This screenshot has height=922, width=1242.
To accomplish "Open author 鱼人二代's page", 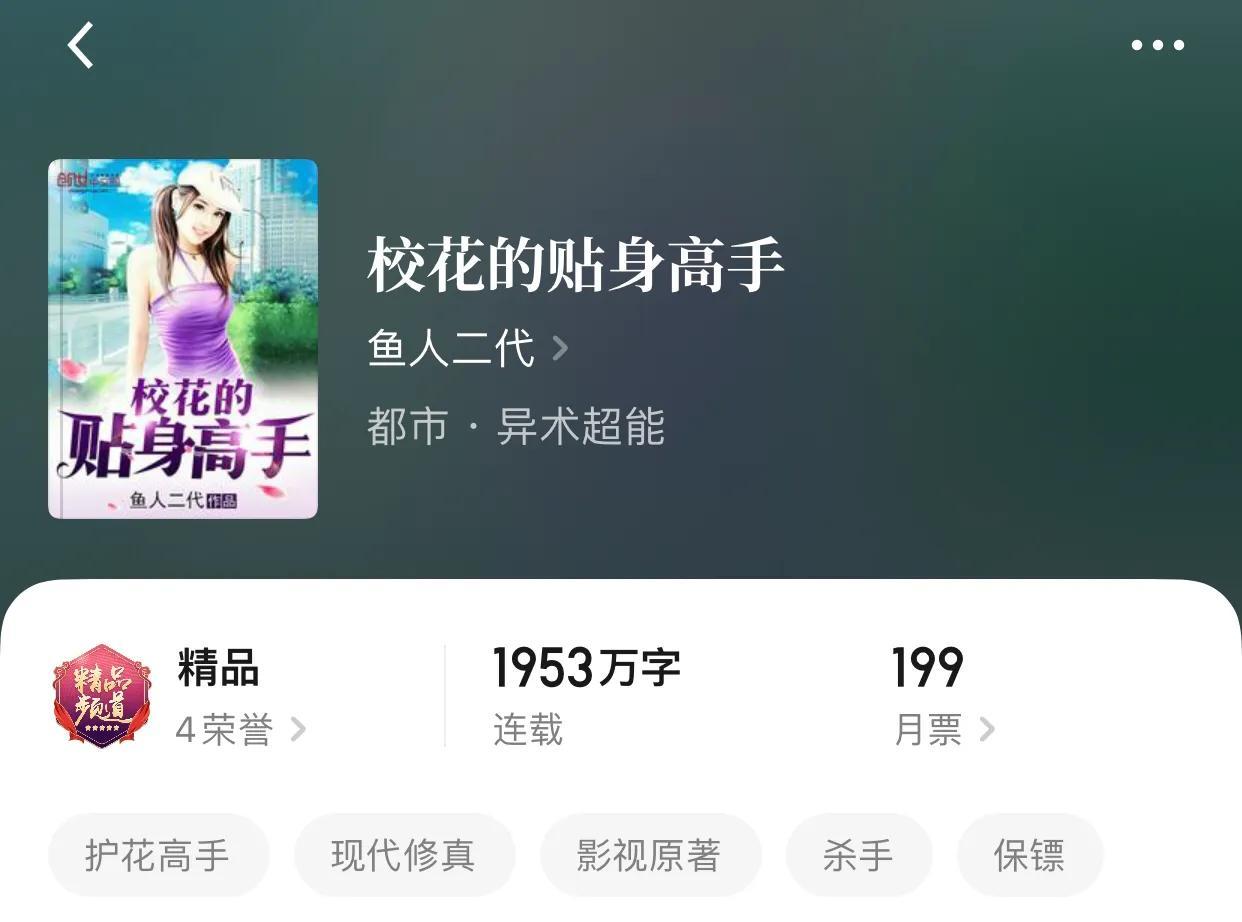I will 467,349.
